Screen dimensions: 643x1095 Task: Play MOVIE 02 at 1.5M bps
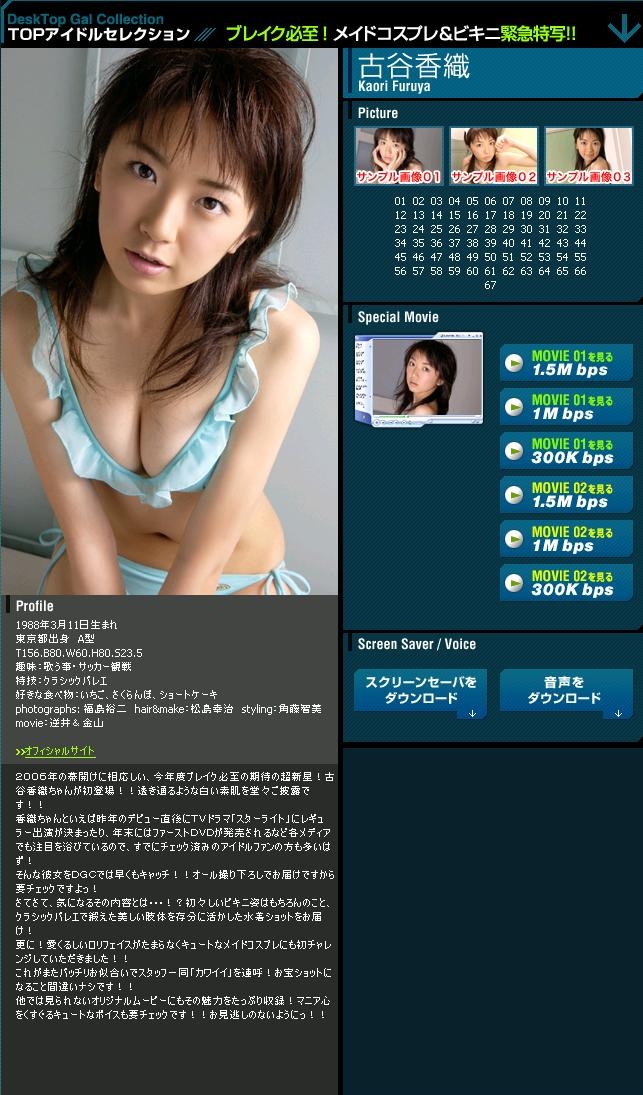click(x=566, y=494)
